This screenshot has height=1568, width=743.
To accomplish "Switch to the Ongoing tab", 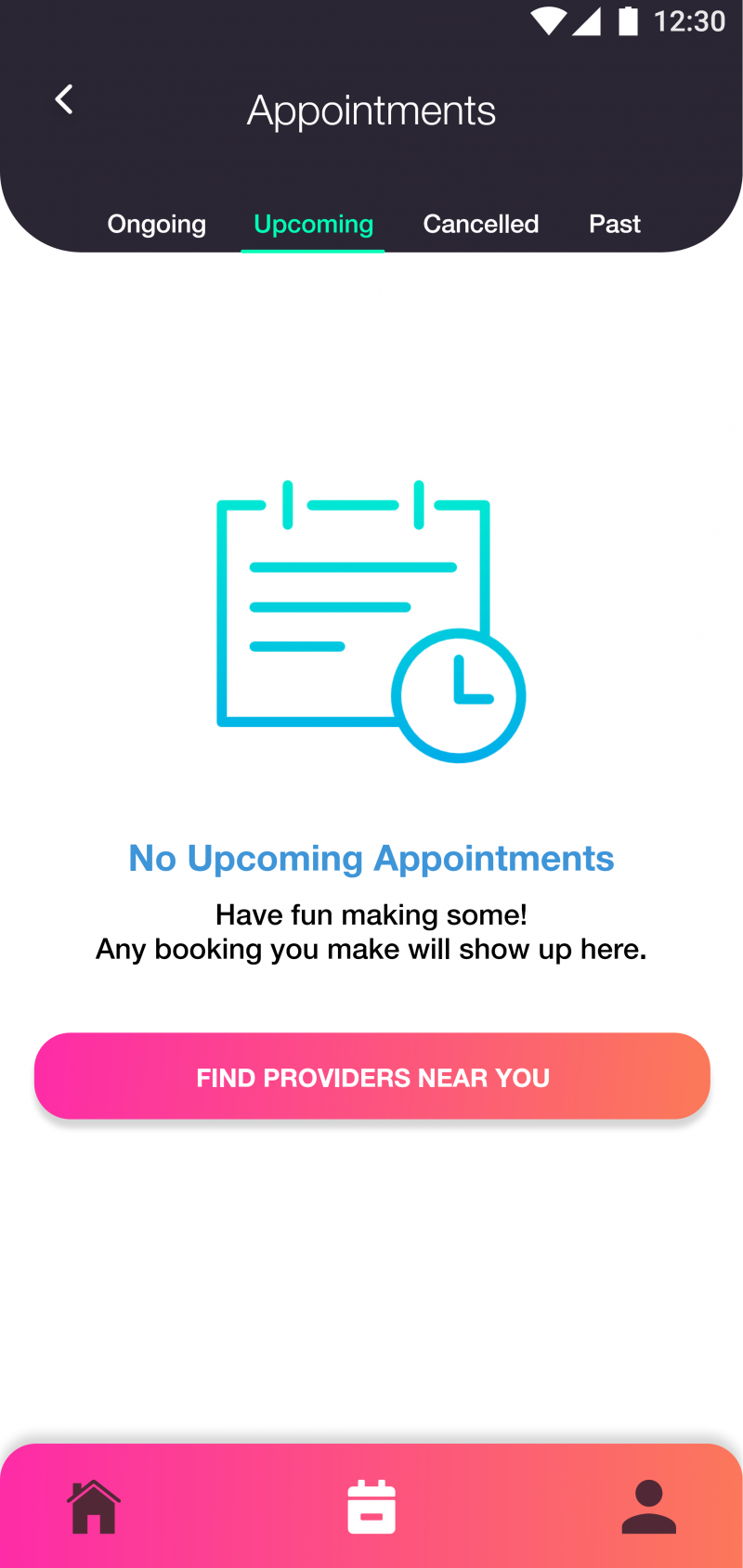I will 157,224.
